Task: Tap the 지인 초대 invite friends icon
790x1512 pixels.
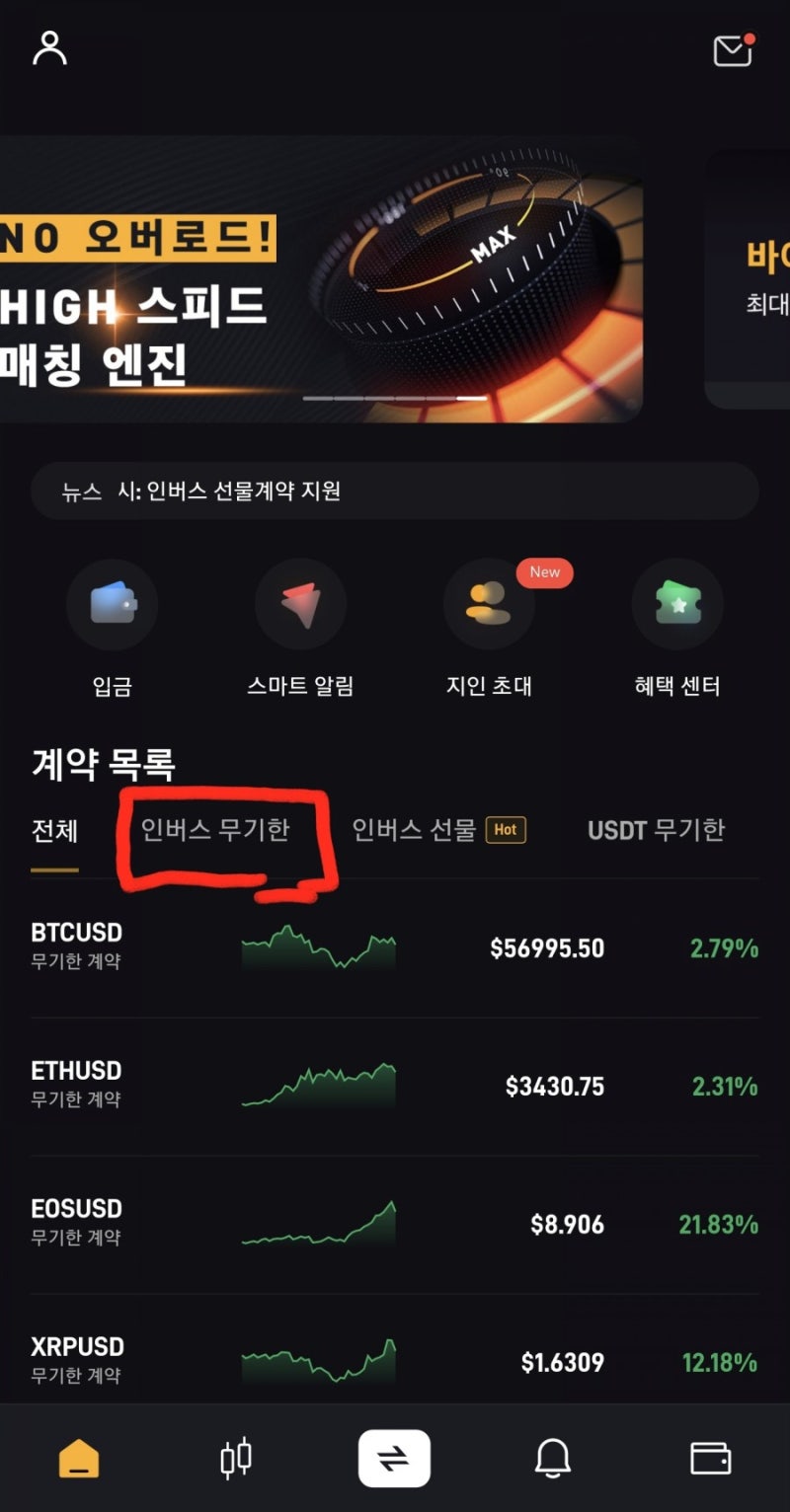Action: (489, 604)
